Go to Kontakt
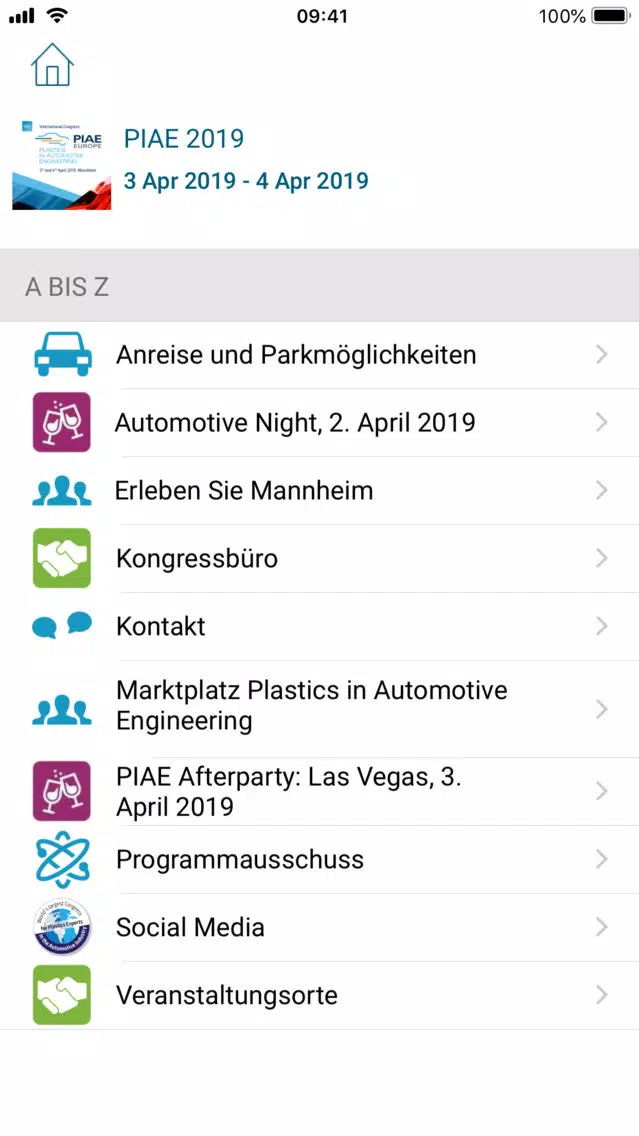Image resolution: width=639 pixels, height=1136 pixels. tap(320, 627)
